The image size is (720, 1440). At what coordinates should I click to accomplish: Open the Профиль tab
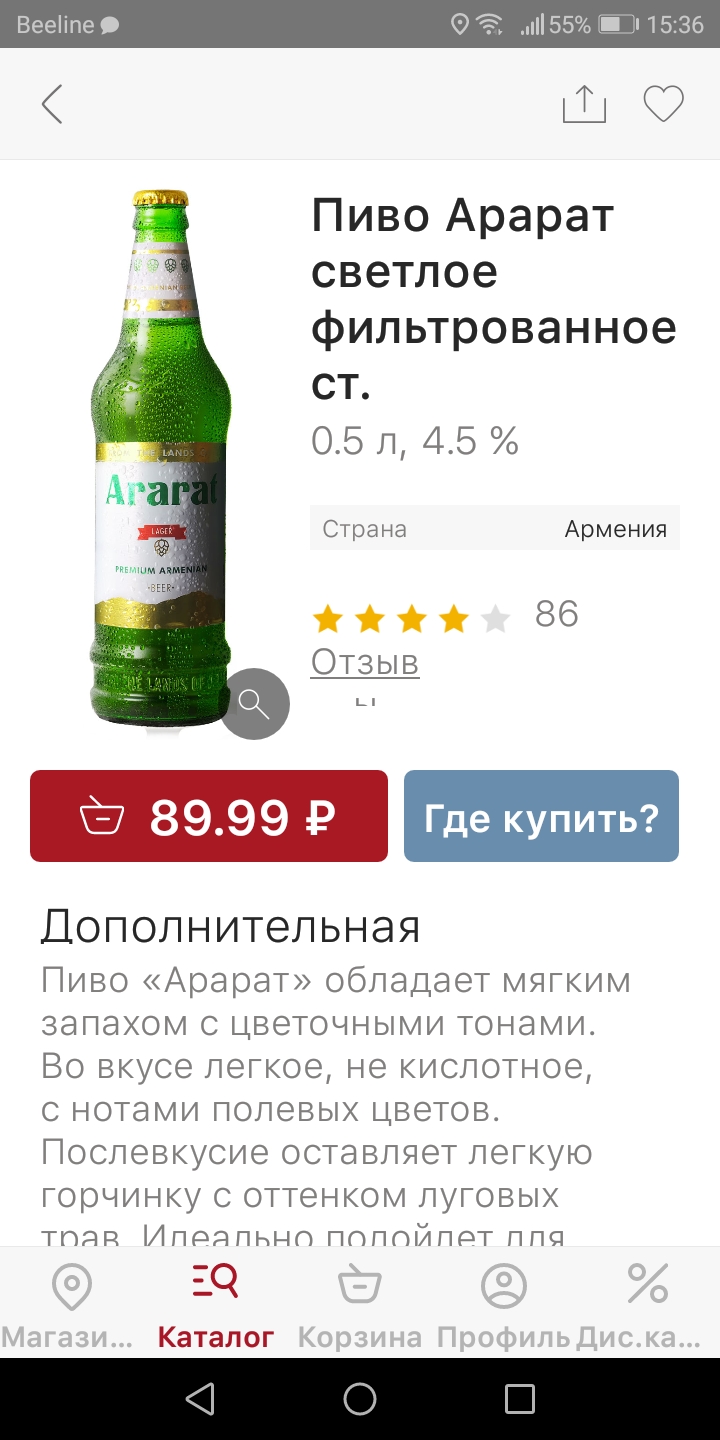(x=503, y=1305)
